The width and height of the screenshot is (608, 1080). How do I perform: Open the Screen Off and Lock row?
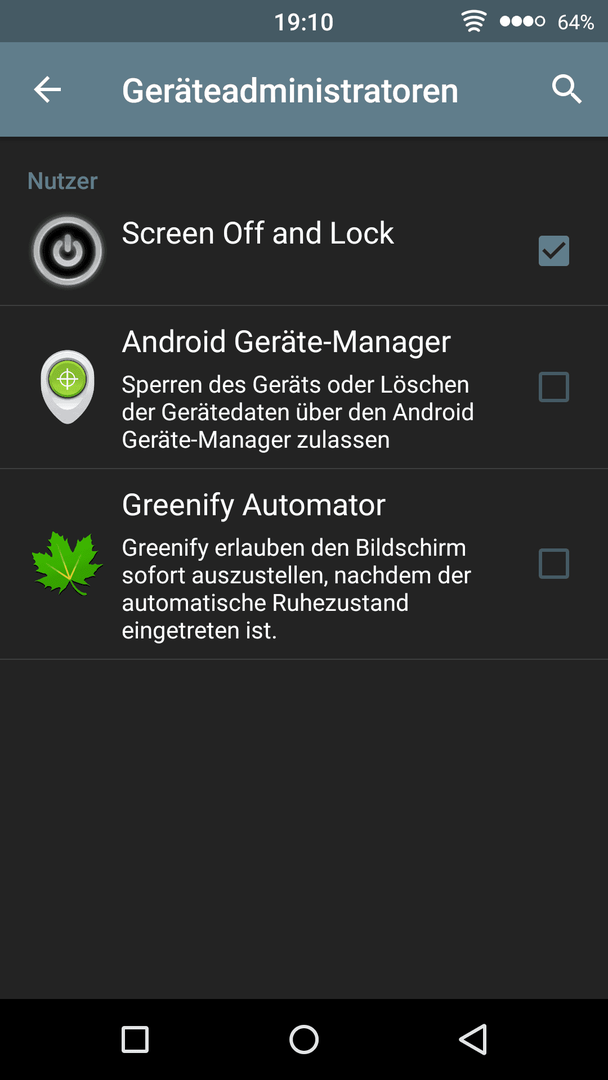click(304, 251)
